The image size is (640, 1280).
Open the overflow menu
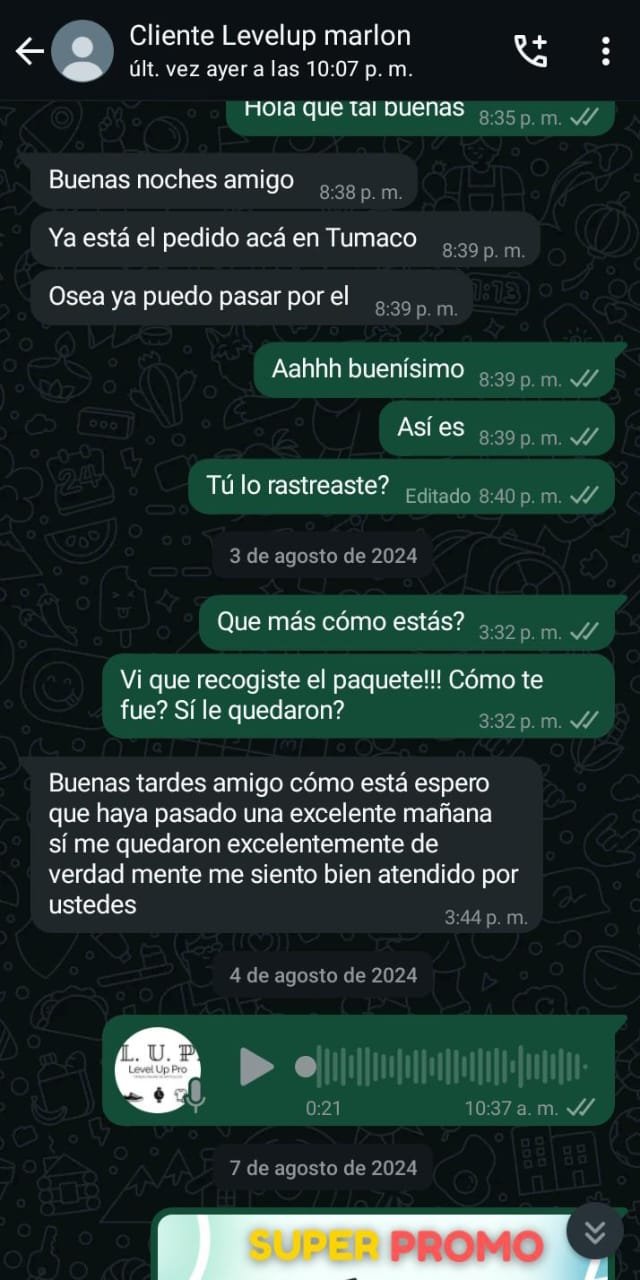pos(605,51)
